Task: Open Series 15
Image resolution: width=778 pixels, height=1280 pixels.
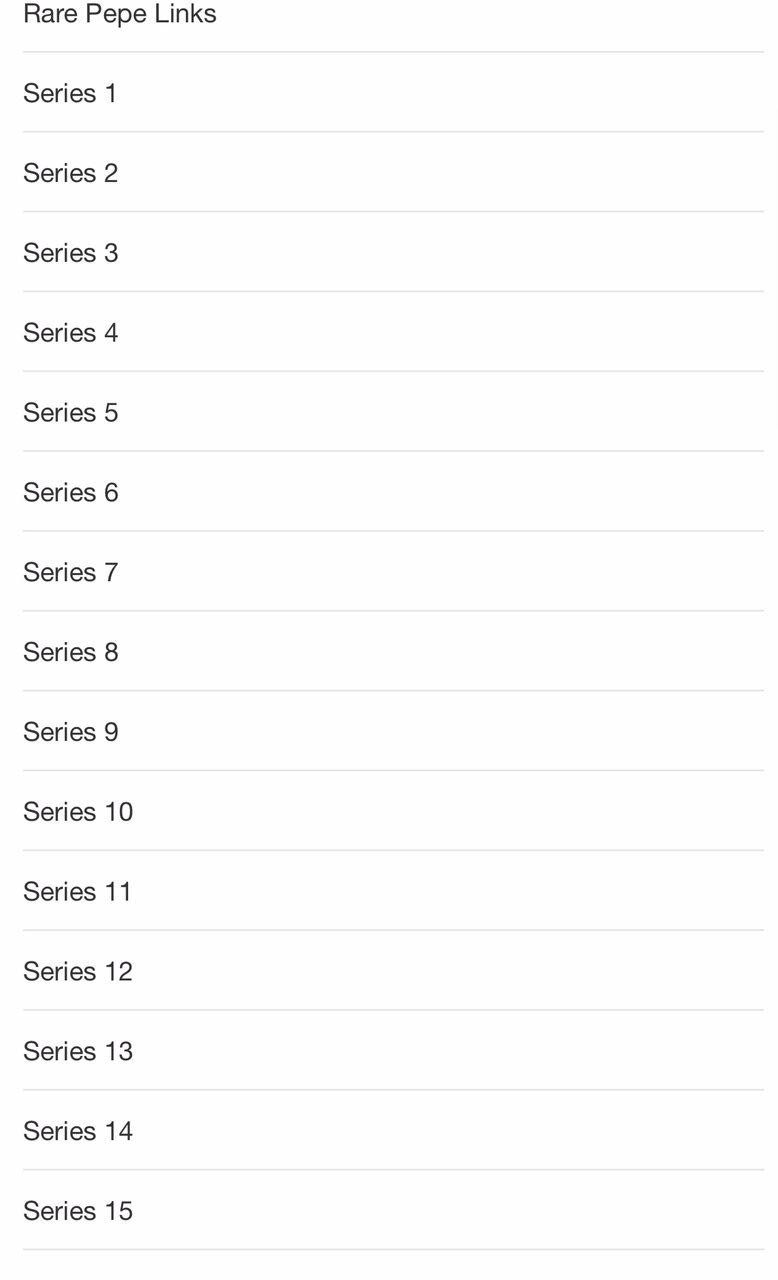Action: point(393,1211)
